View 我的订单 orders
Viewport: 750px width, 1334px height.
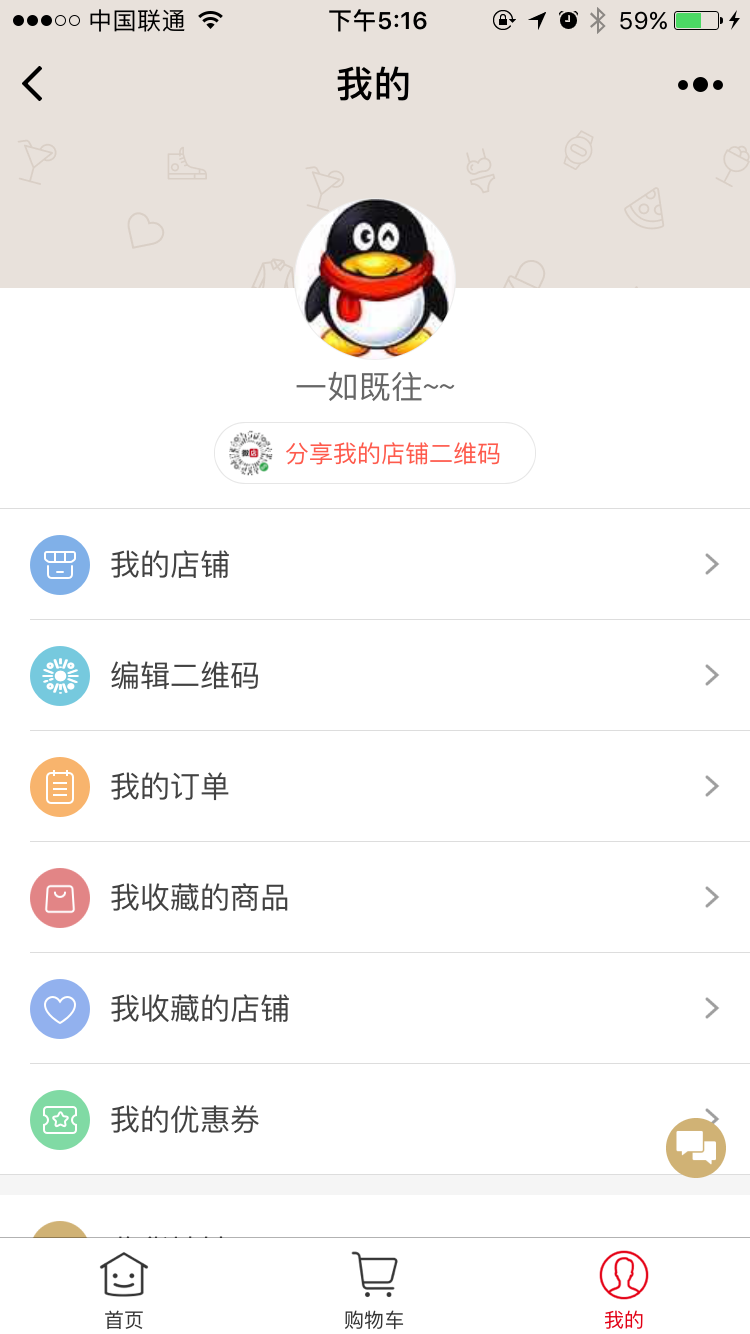[x=375, y=787]
